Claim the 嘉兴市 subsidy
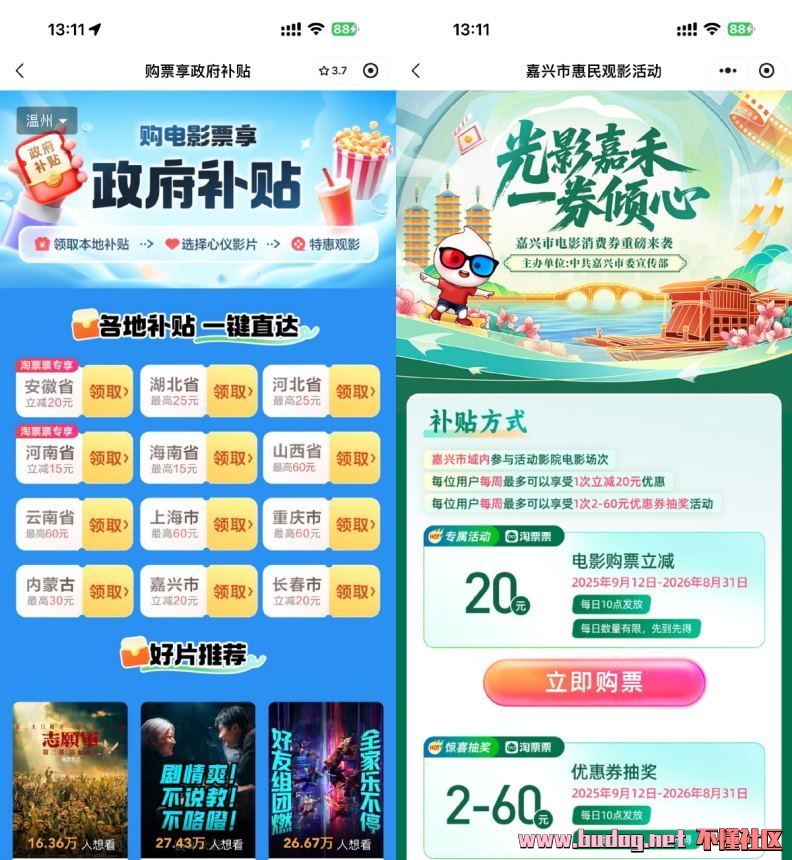The width and height of the screenshot is (792, 860). pos(232,592)
